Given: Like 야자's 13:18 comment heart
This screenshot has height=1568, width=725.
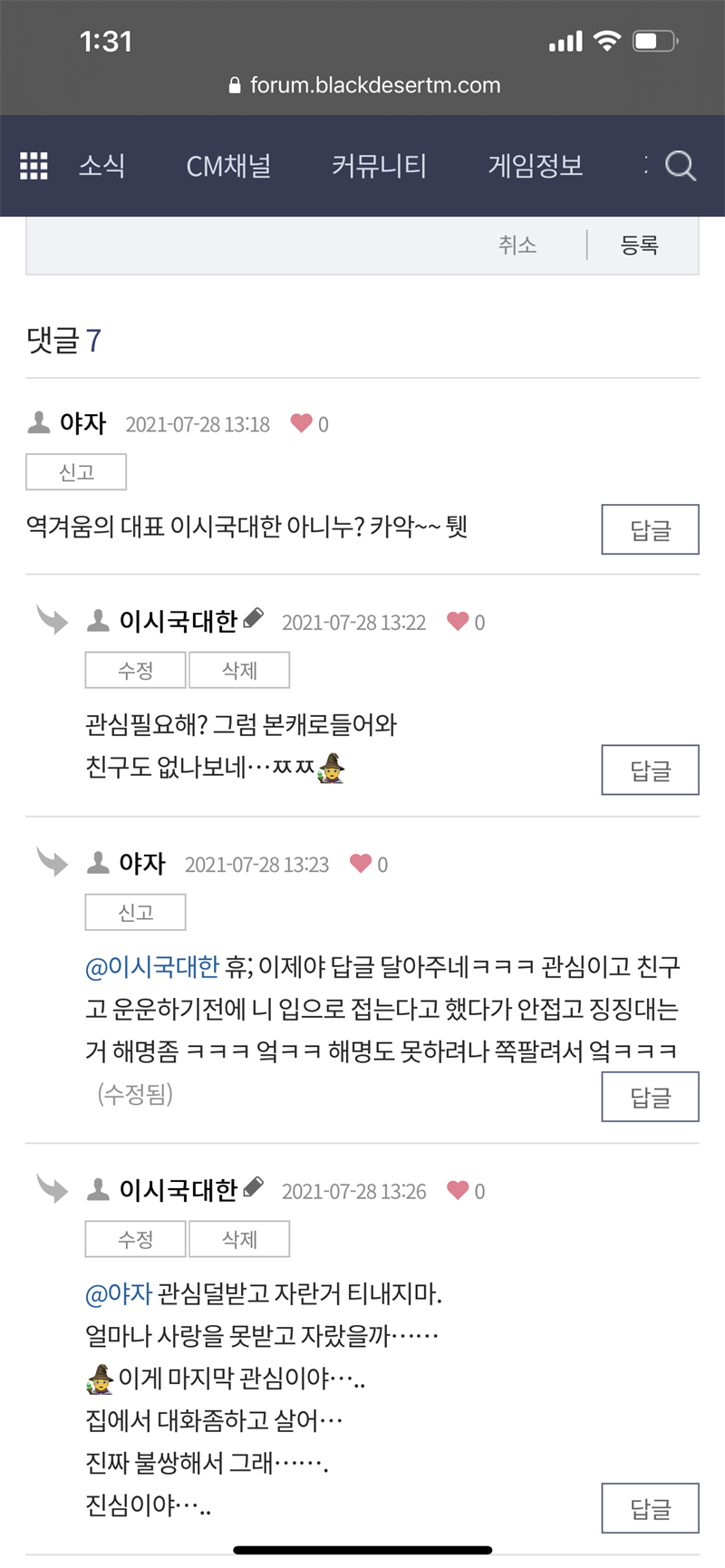Looking at the screenshot, I should (301, 423).
